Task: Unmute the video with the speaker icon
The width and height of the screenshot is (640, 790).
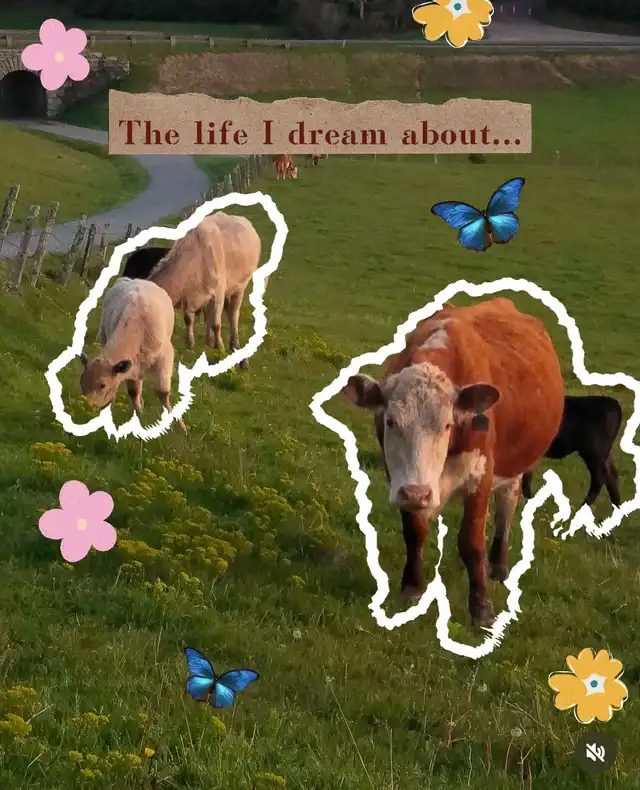Action: pyautogui.click(x=596, y=753)
